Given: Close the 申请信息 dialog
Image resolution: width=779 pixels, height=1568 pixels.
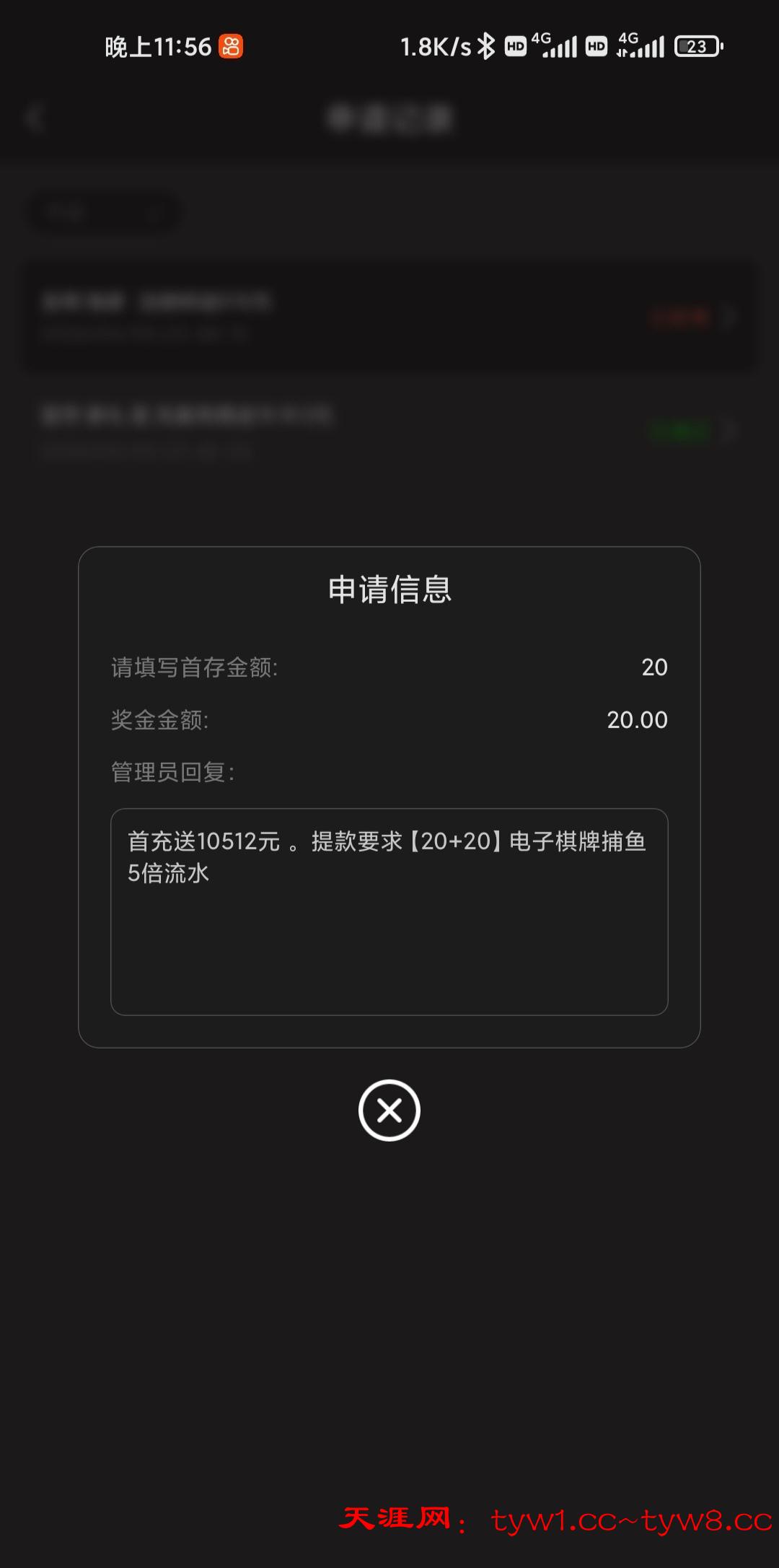Looking at the screenshot, I should tap(389, 1111).
